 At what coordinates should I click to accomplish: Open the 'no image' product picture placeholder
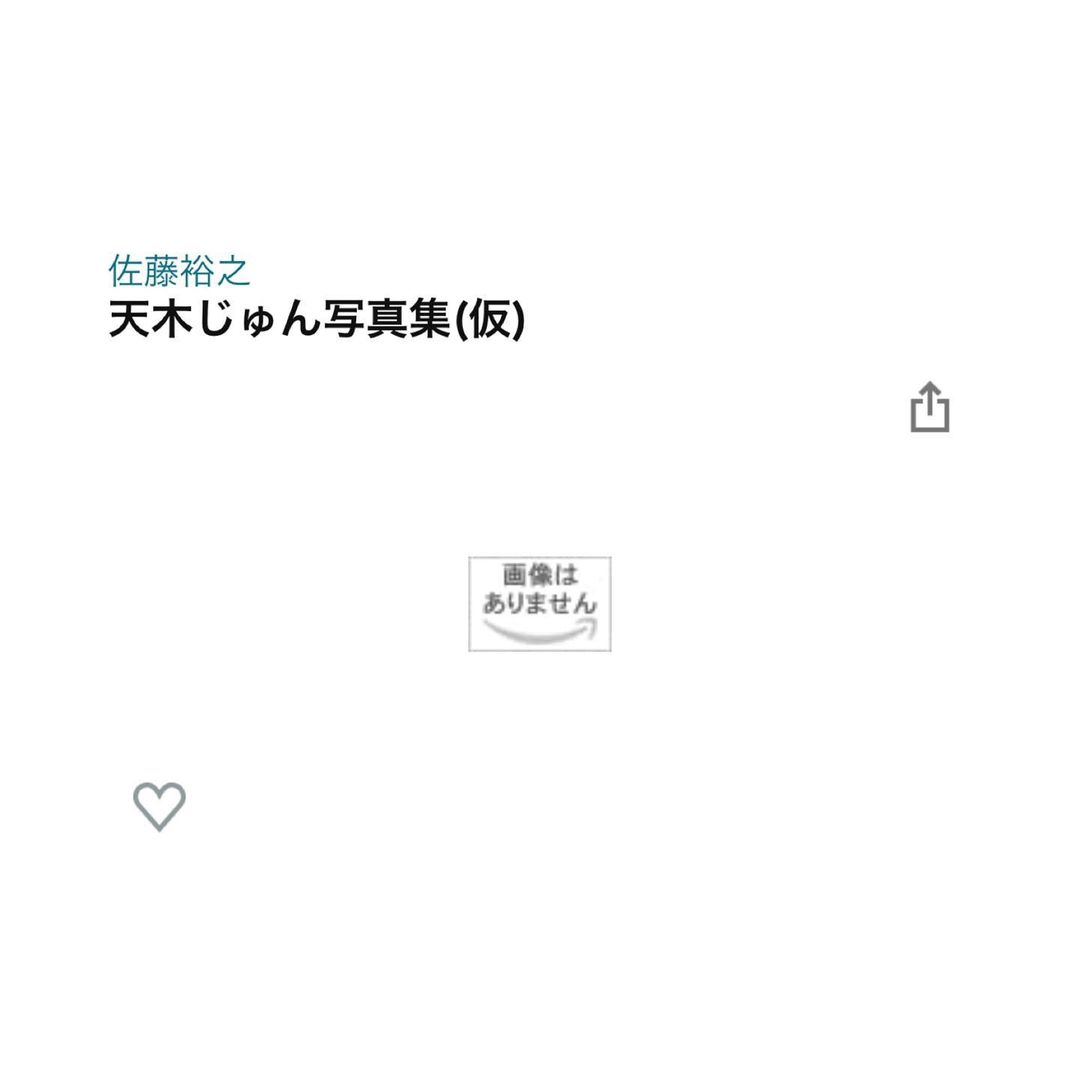click(539, 603)
